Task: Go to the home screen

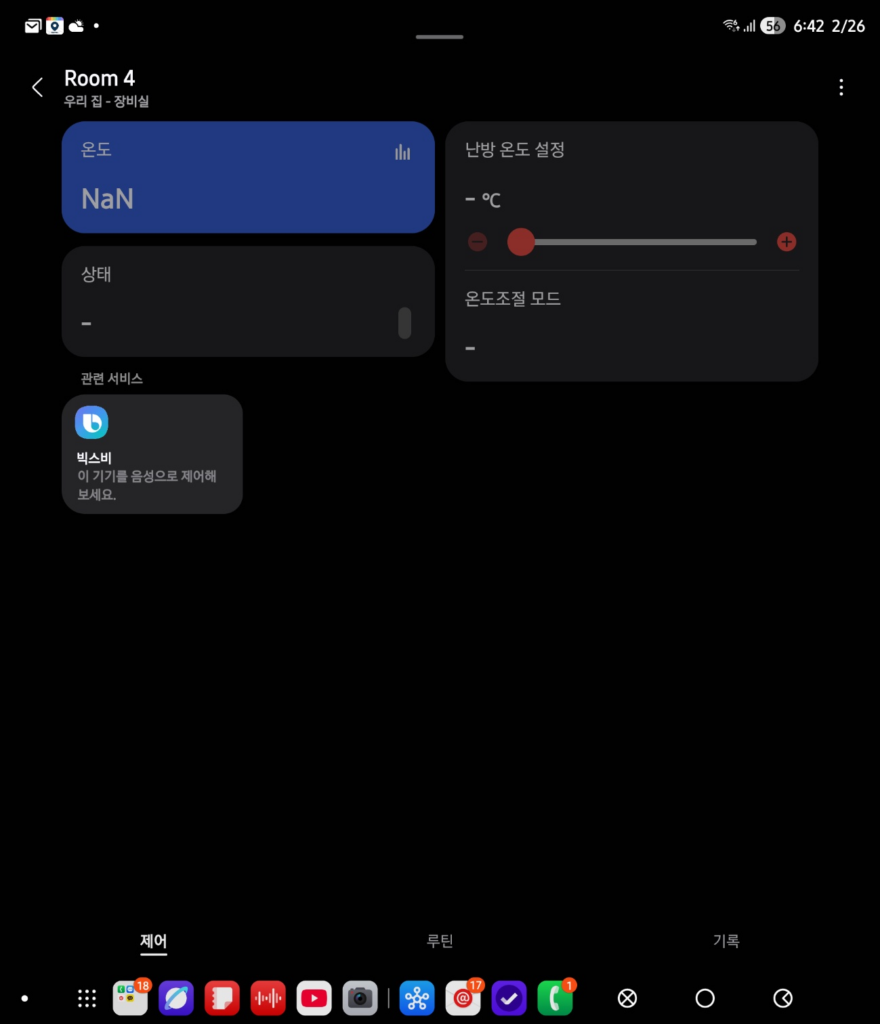Action: 705,997
